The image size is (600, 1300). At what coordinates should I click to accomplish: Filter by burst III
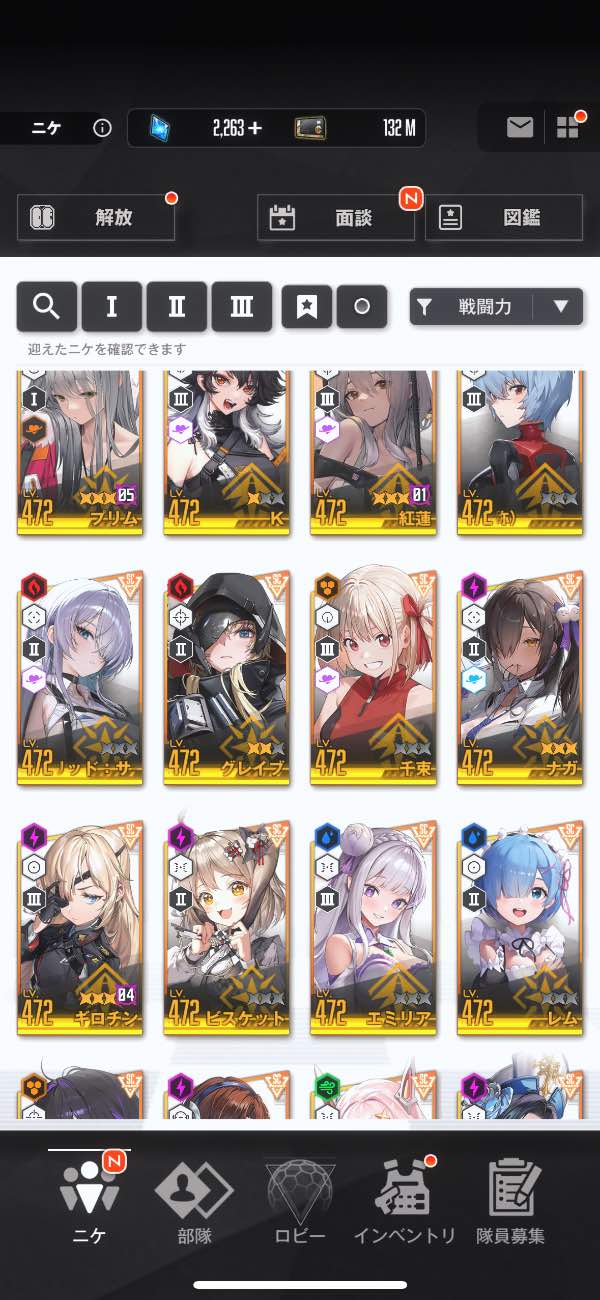(x=241, y=306)
